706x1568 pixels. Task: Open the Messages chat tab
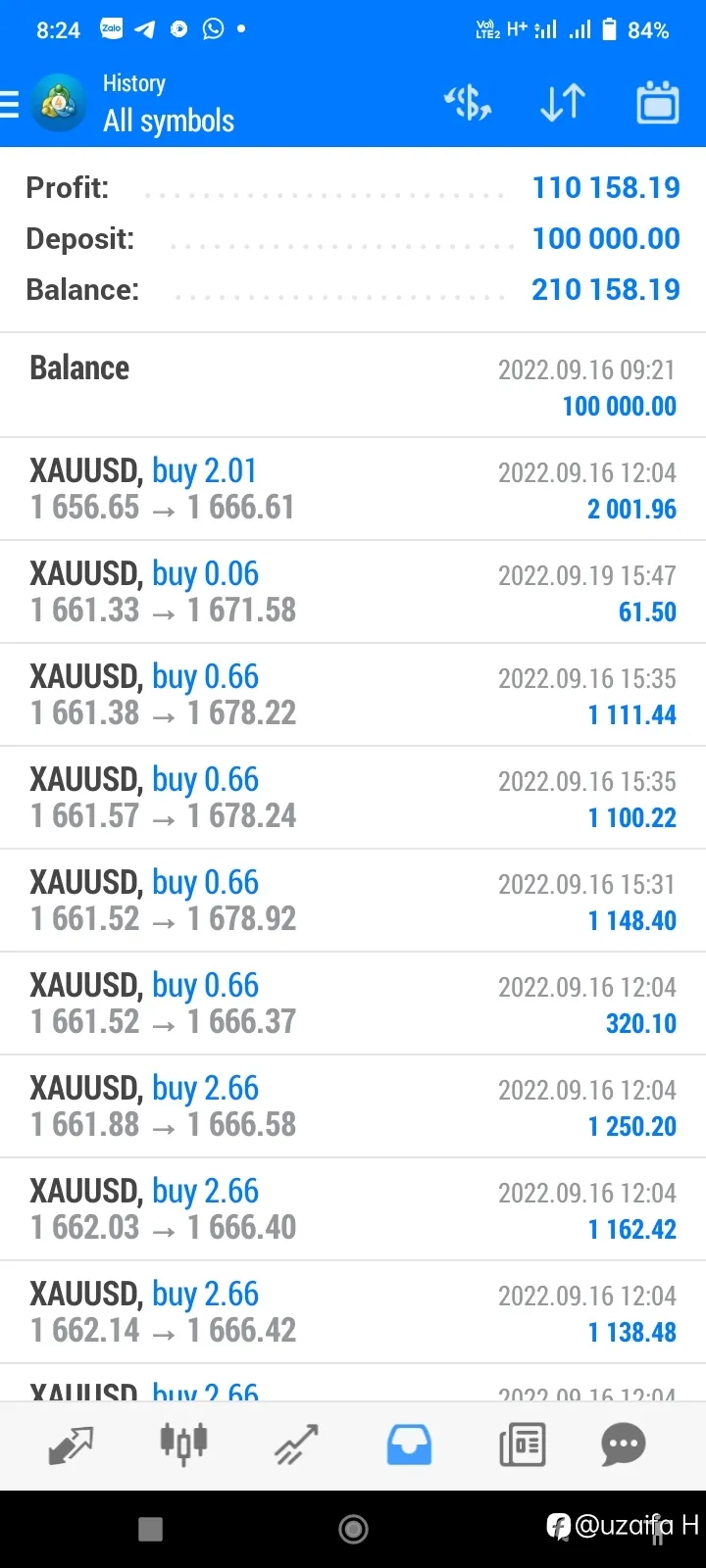click(624, 1445)
